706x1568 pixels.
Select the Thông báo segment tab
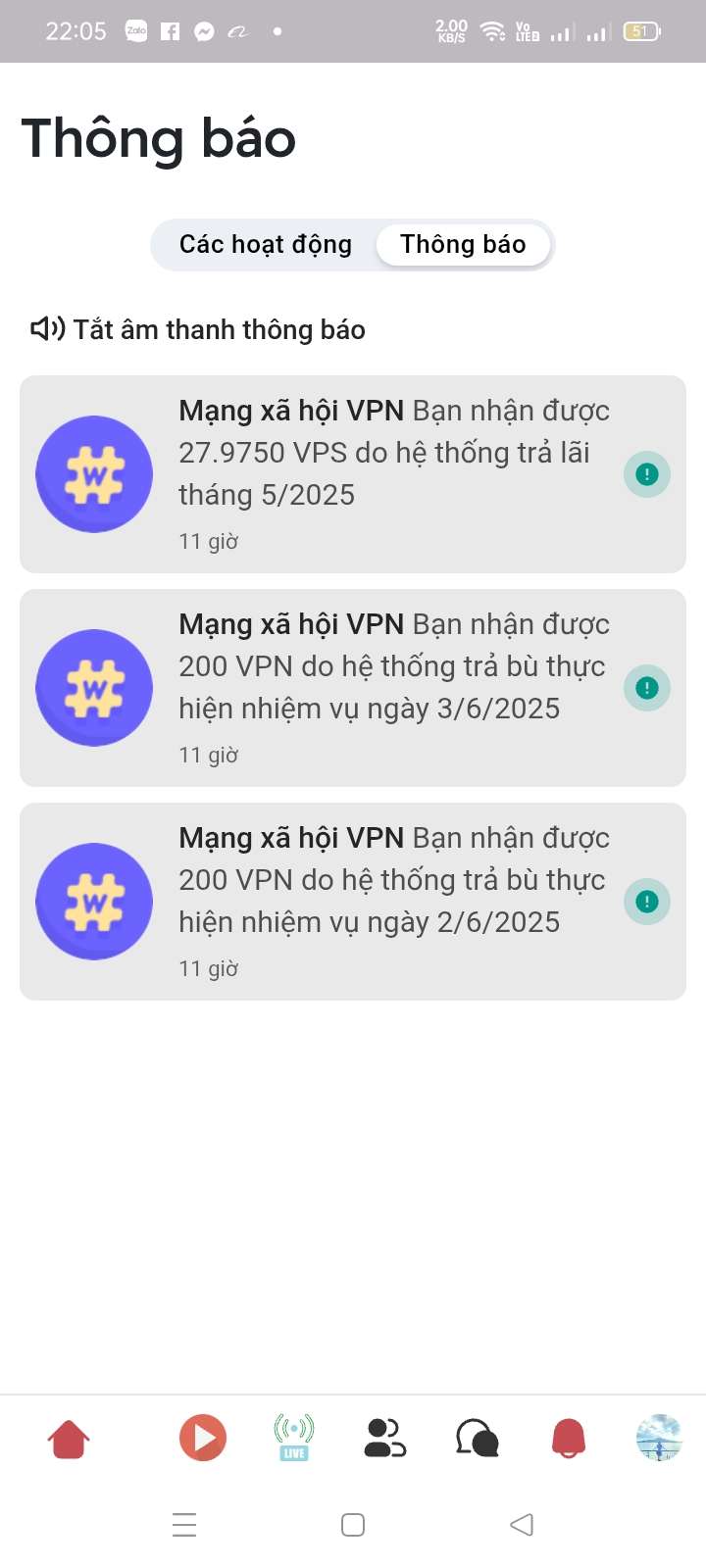[463, 244]
